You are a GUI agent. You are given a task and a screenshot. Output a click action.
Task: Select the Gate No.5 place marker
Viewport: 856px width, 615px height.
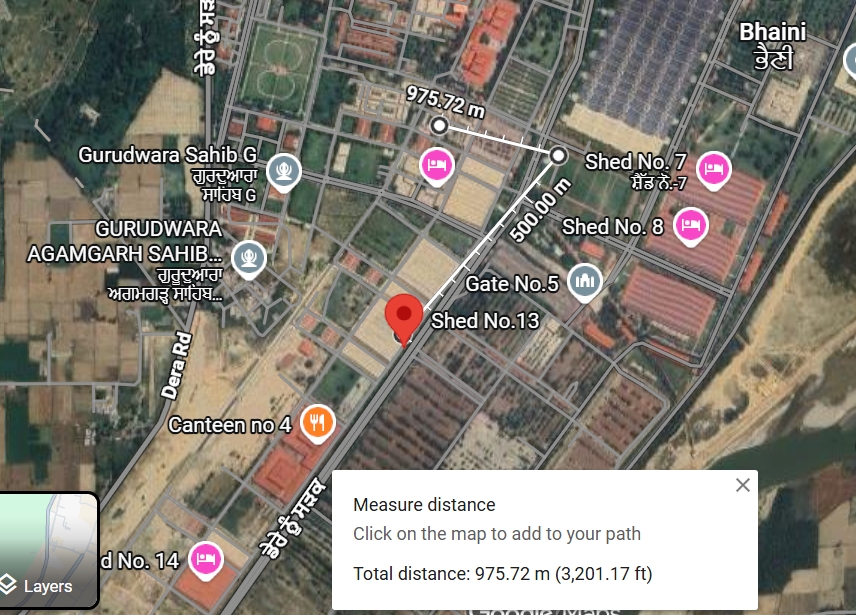586,283
